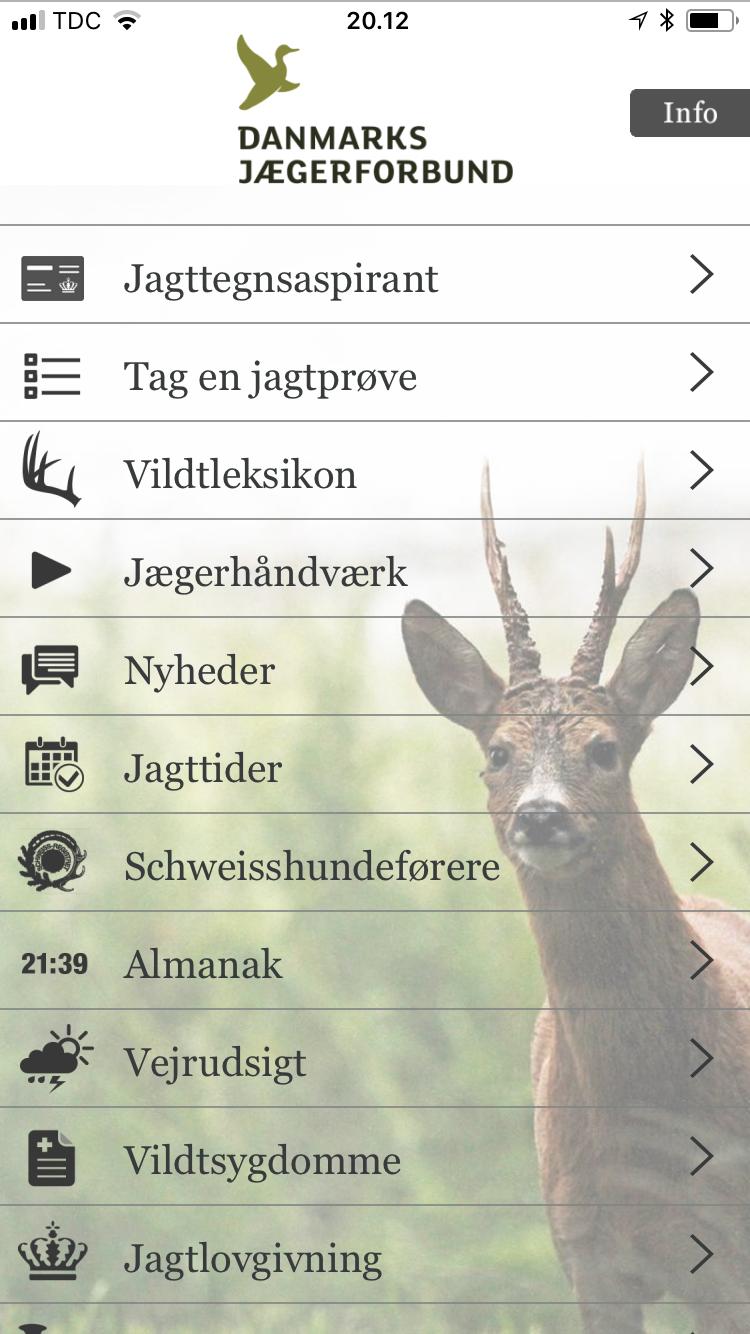The image size is (750, 1334).
Task: Open the Nyheder menu entry
Action: click(x=375, y=668)
